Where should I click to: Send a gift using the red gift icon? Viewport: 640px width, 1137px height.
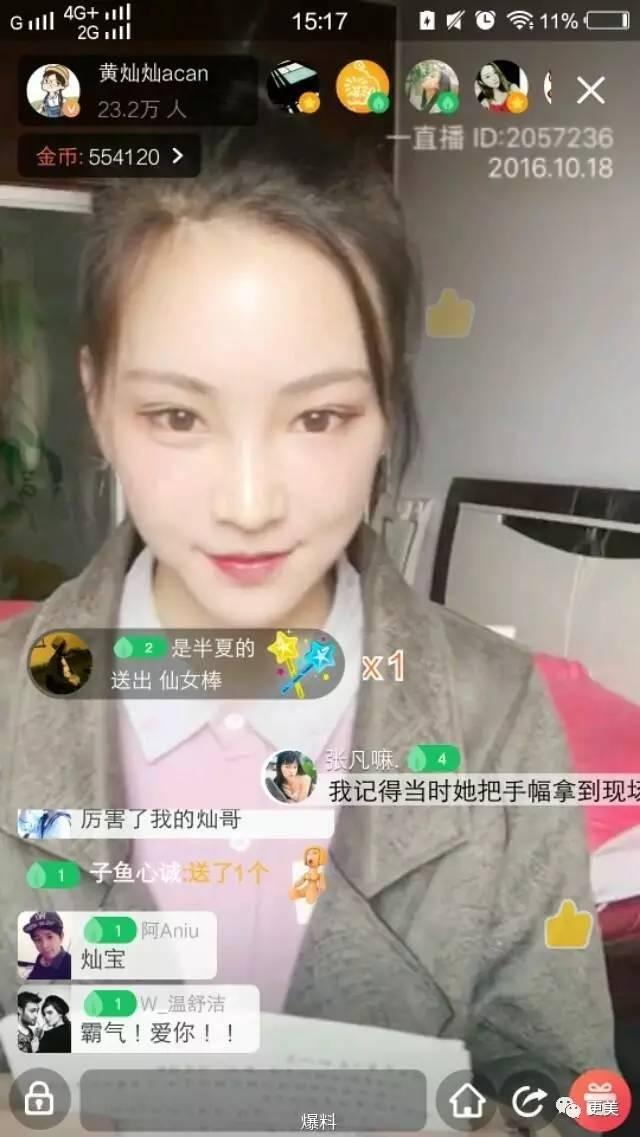[601, 1101]
